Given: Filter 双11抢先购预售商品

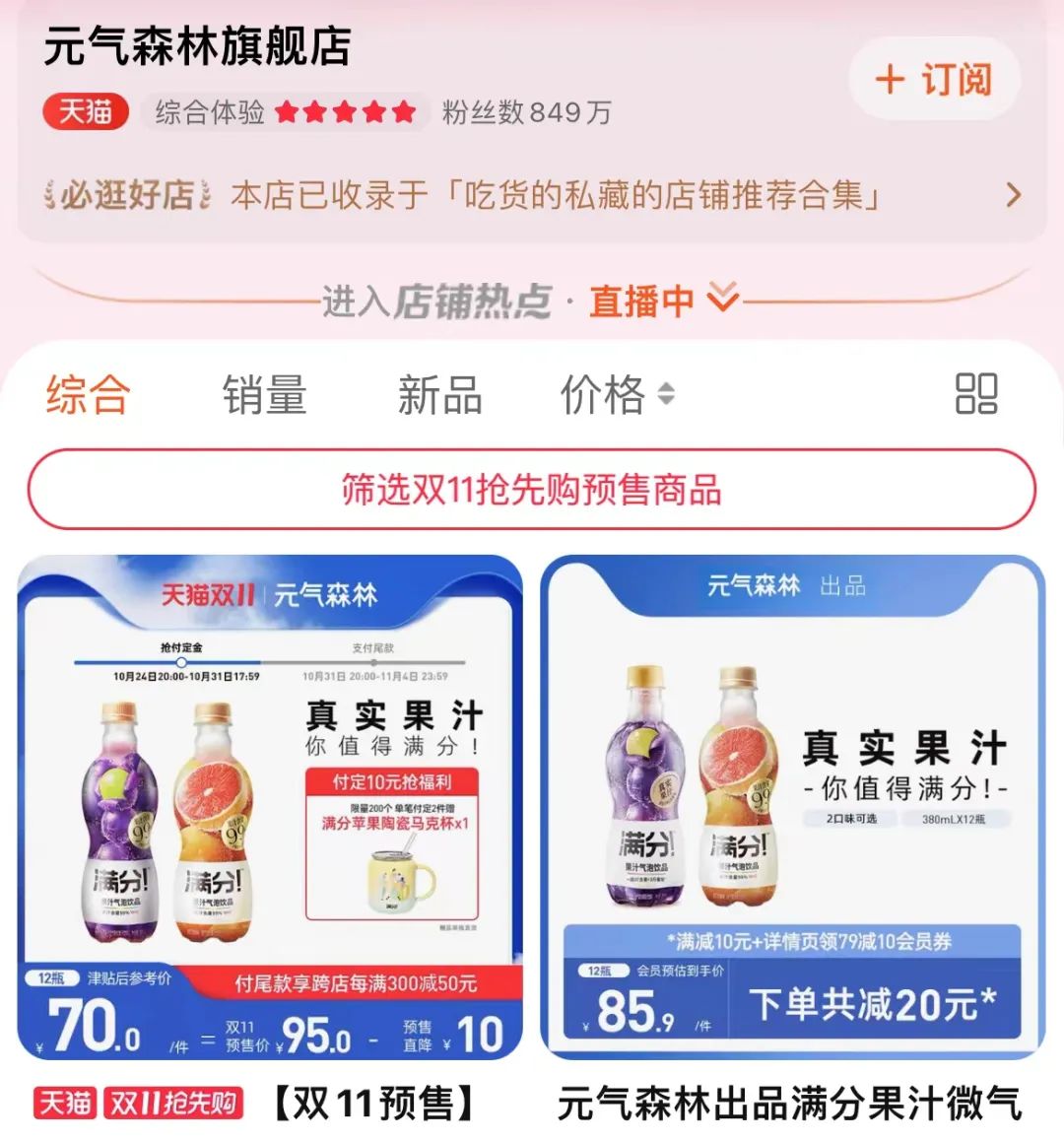Looking at the screenshot, I should (532, 490).
